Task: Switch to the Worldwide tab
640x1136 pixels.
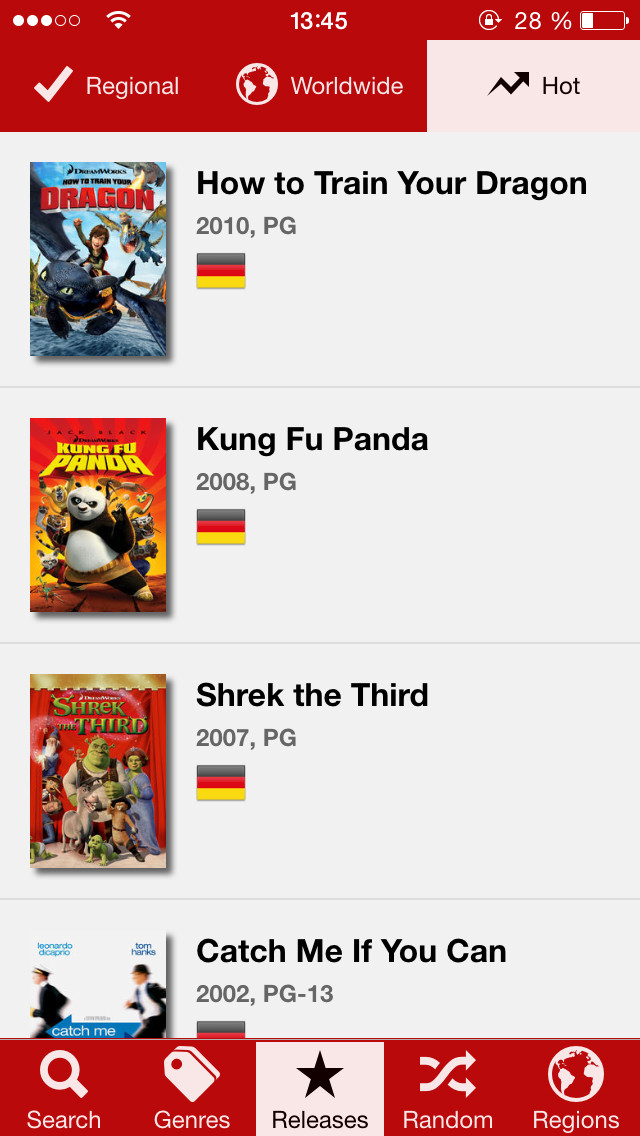Action: coord(320,86)
